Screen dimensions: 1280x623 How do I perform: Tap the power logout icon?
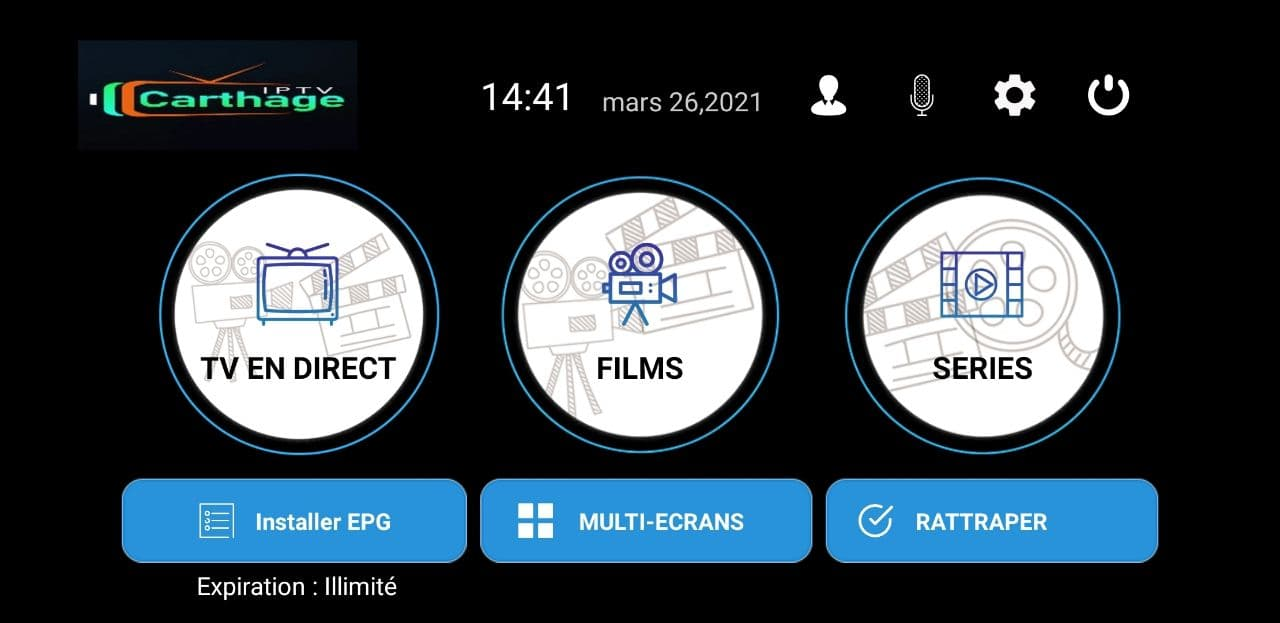pos(1108,97)
